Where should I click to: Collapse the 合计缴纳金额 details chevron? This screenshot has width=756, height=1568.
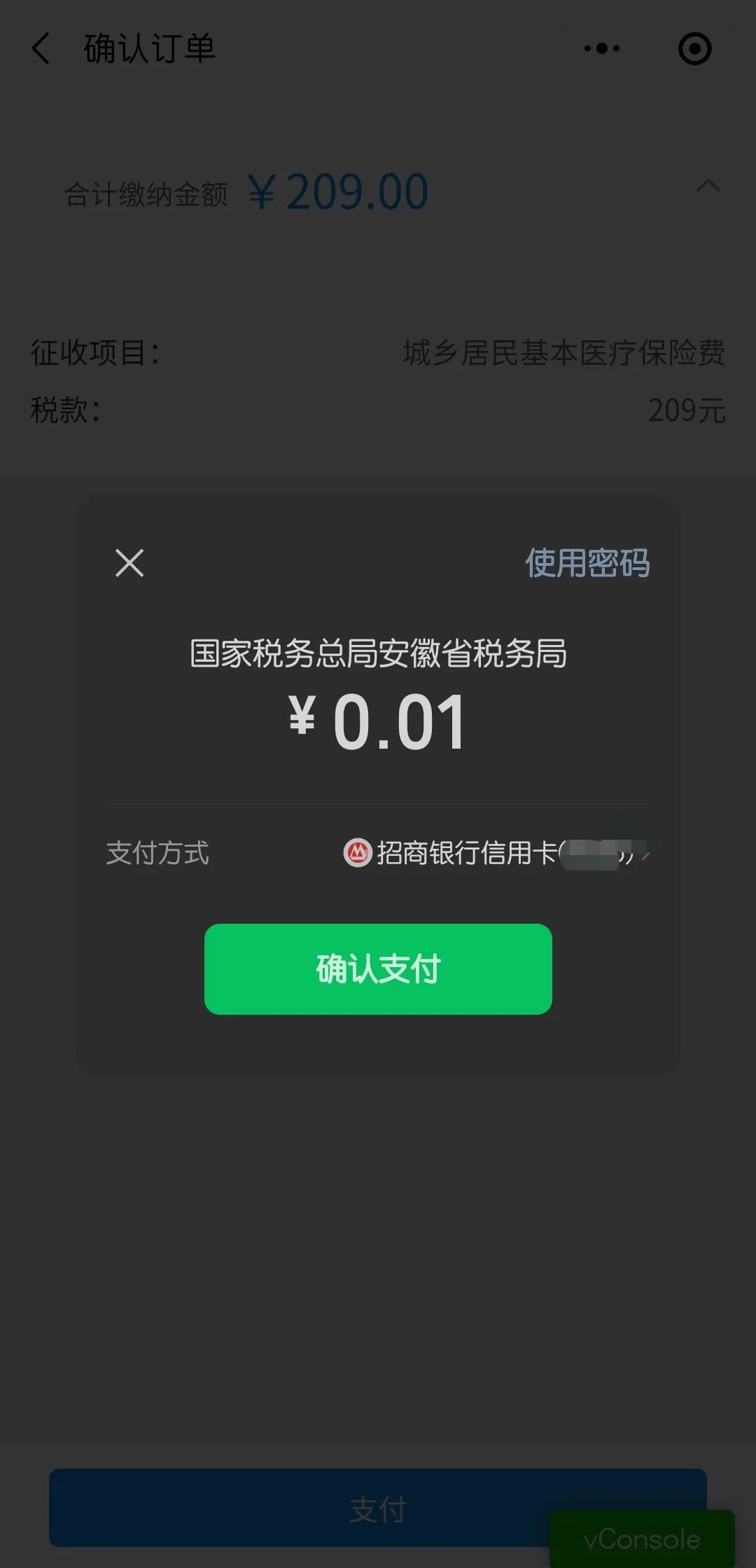(708, 186)
